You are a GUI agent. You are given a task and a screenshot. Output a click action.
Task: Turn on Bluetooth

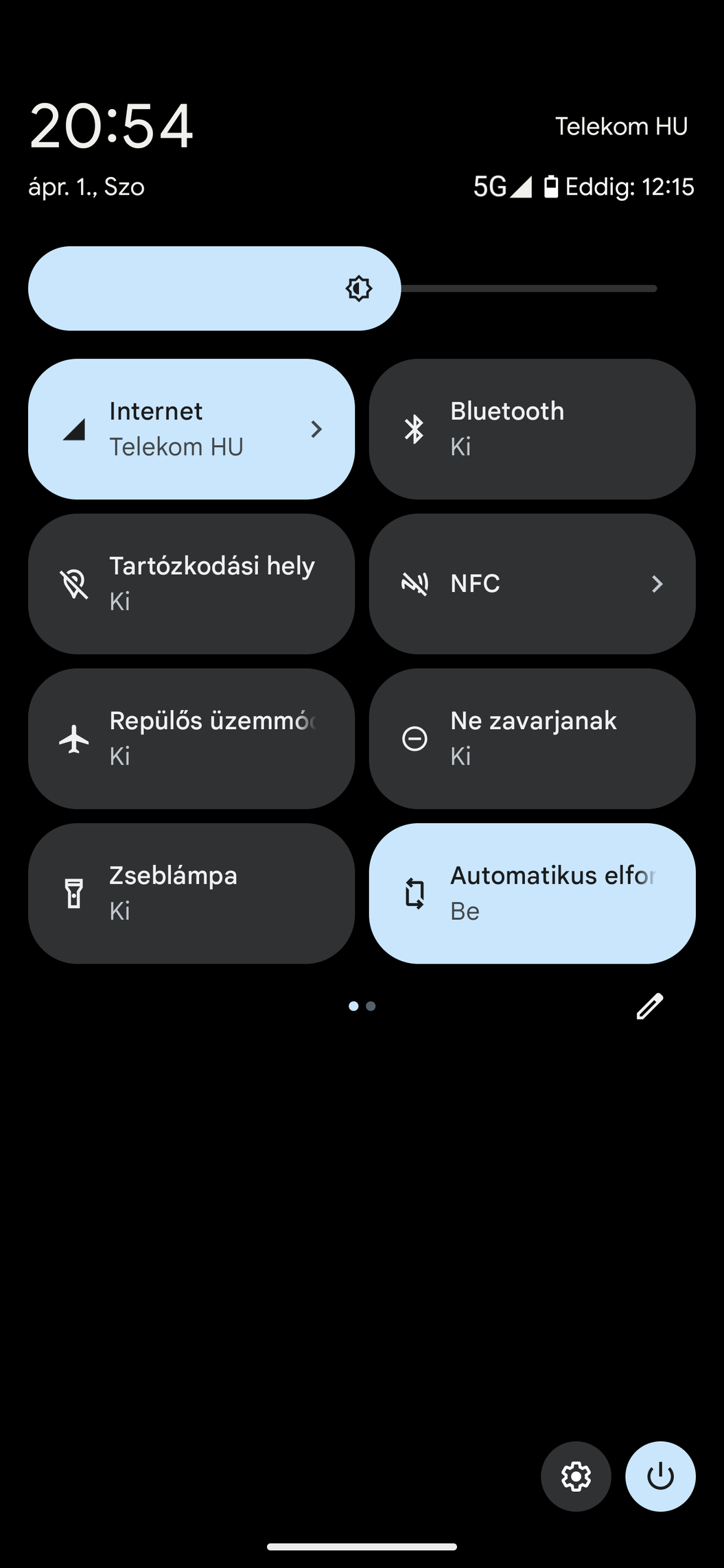[x=532, y=429]
